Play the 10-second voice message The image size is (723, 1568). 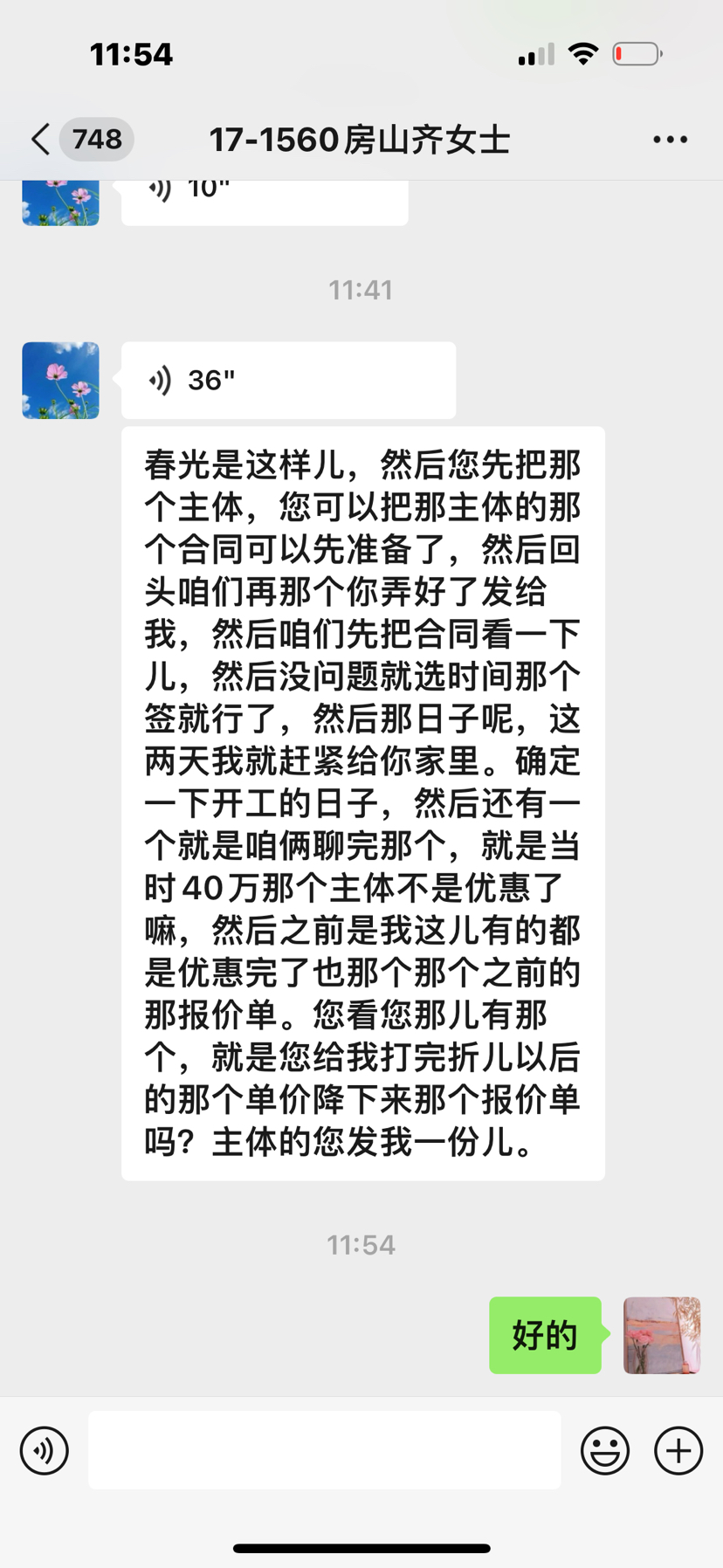(x=265, y=202)
